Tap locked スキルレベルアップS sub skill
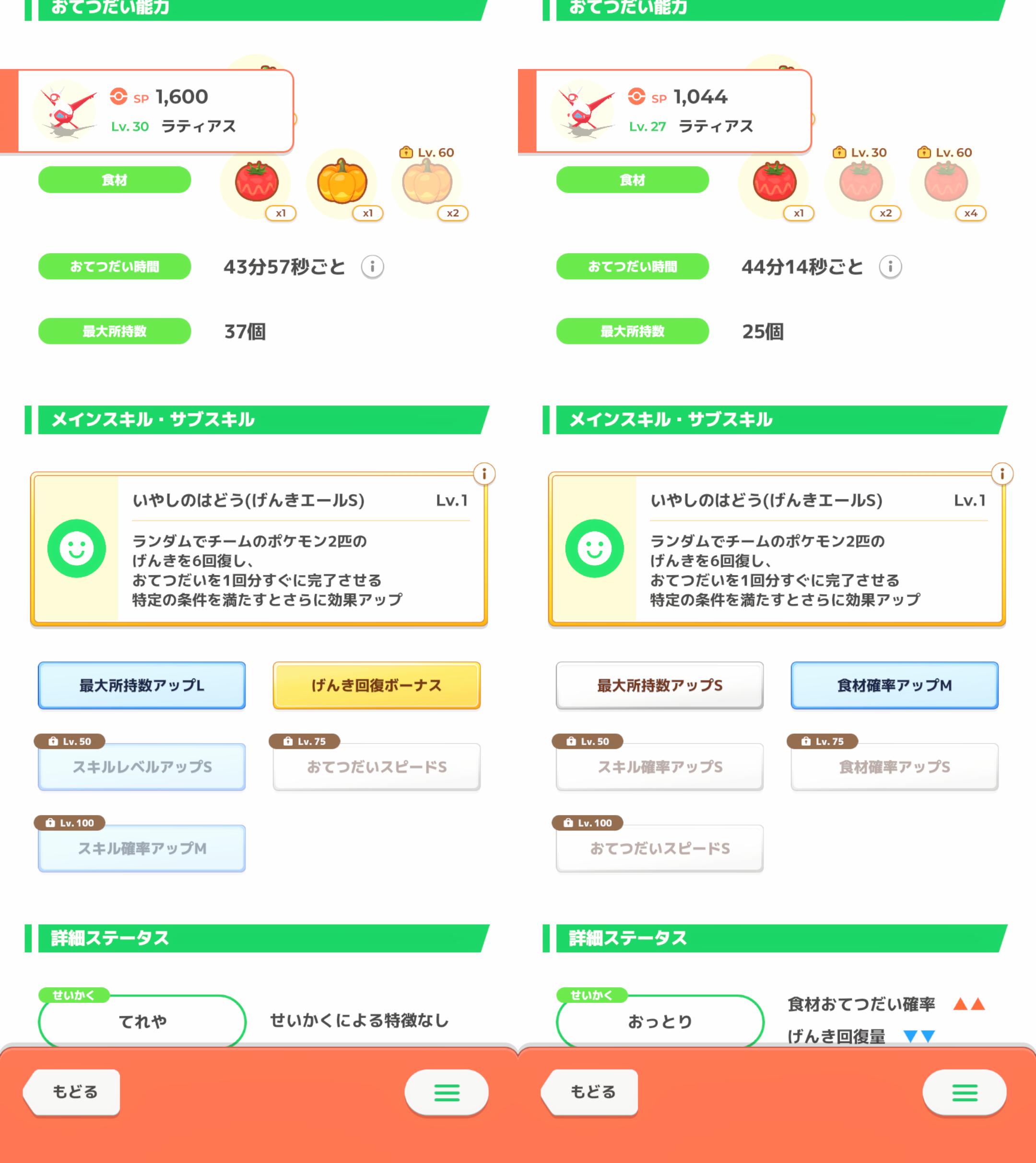 click(x=142, y=767)
